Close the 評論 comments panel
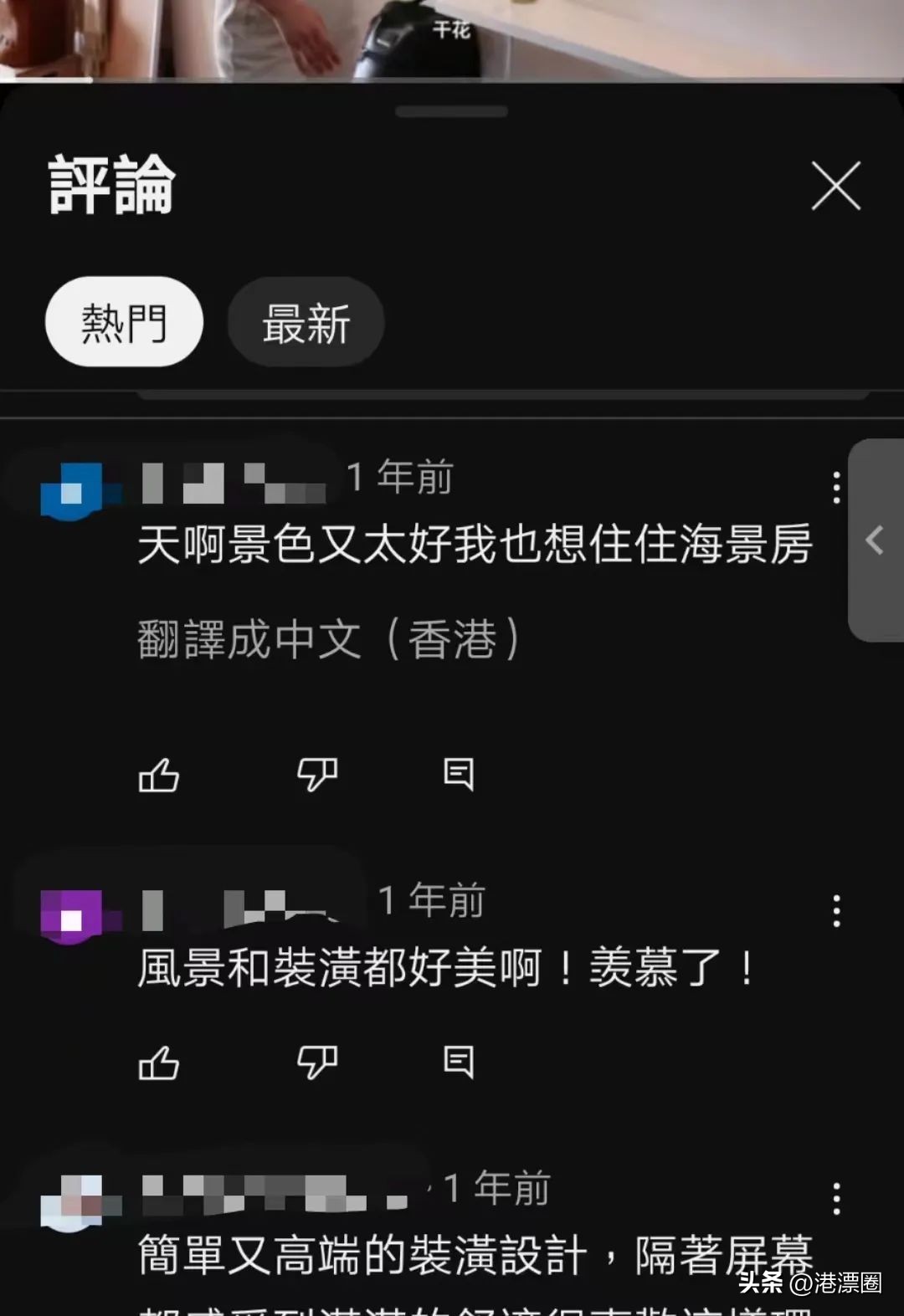The width and height of the screenshot is (904, 1316). tap(835, 186)
